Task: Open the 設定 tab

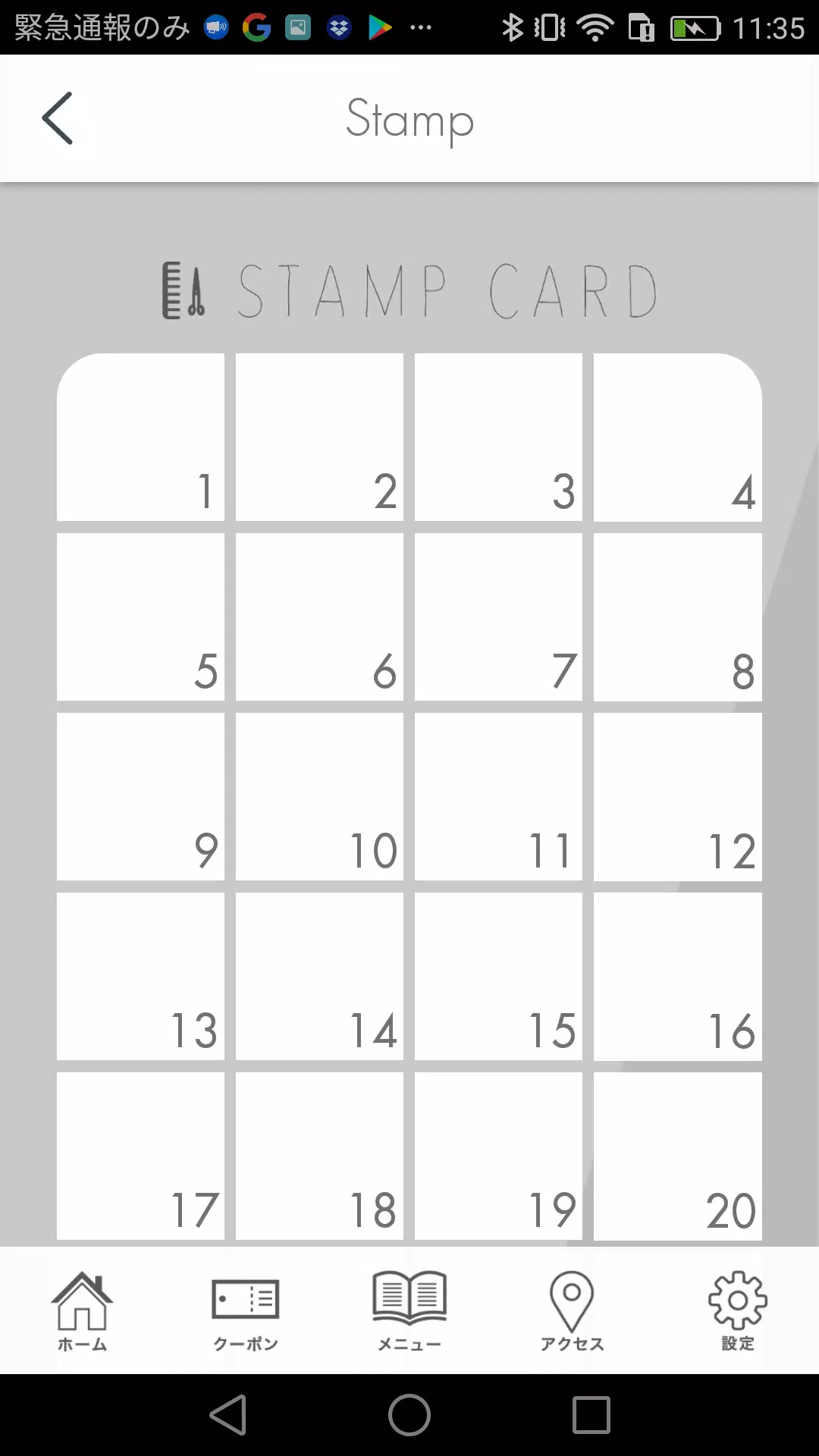Action: click(x=737, y=1310)
